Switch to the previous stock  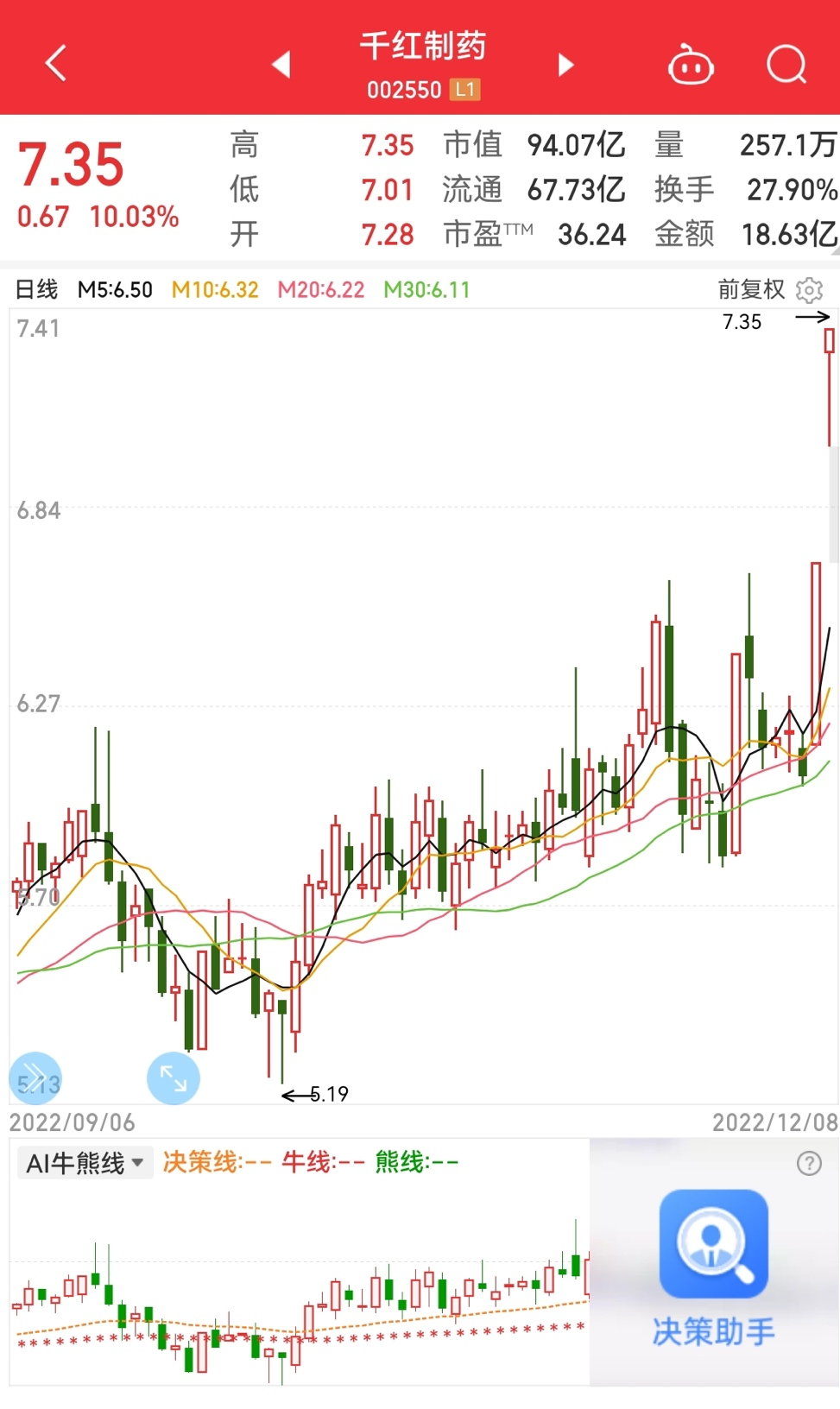[x=281, y=65]
